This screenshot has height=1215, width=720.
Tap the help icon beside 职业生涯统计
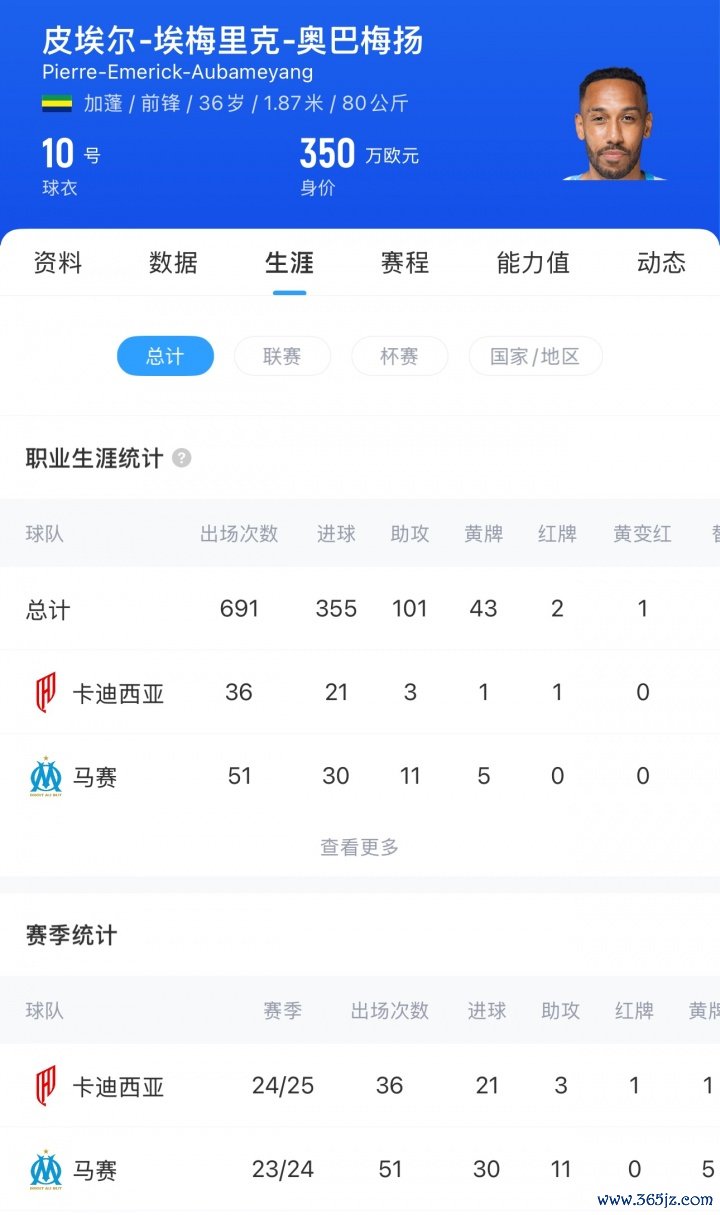click(181, 458)
